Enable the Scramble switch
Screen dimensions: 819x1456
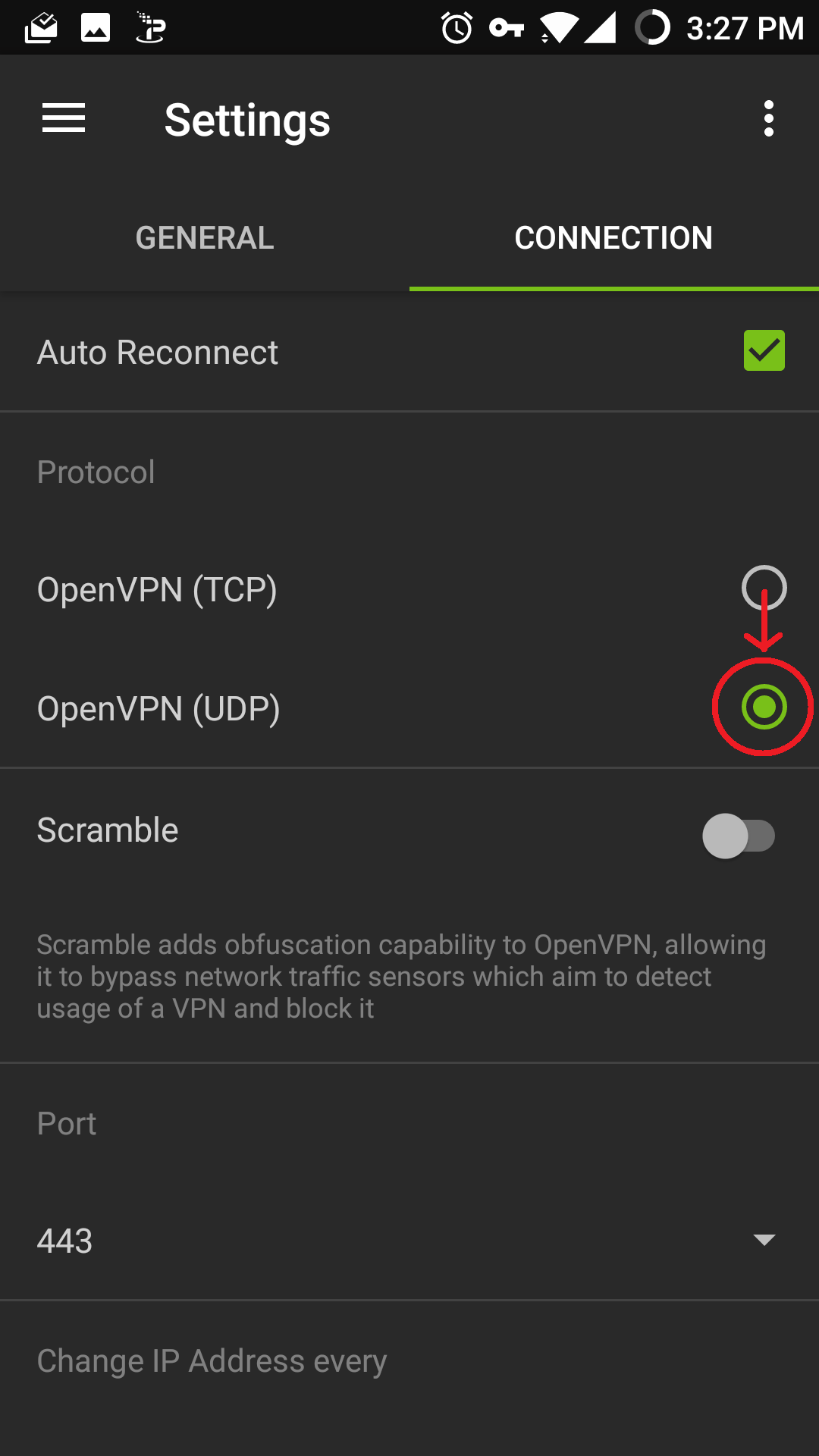(738, 836)
